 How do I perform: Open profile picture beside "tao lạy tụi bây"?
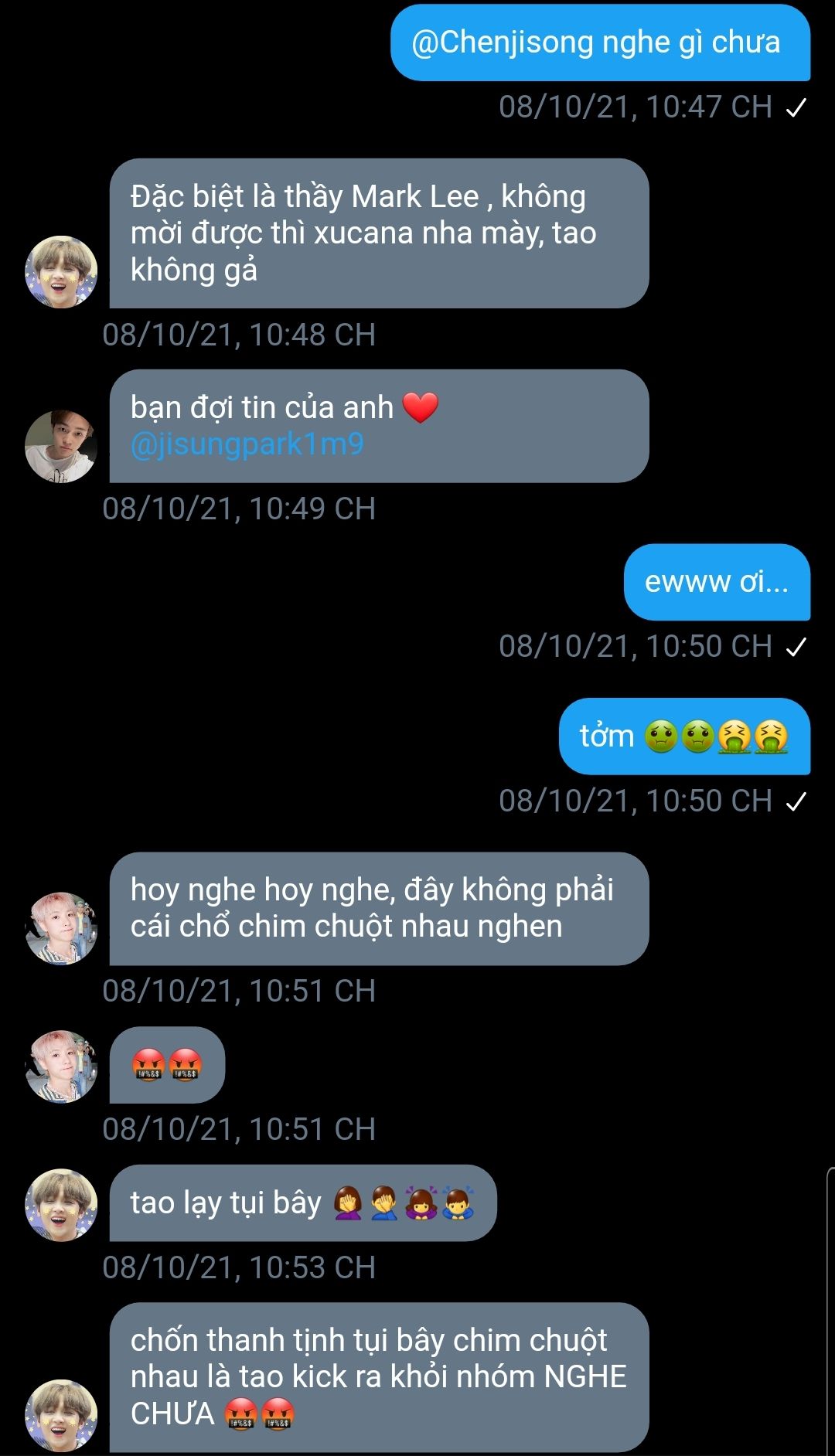[x=61, y=1204]
